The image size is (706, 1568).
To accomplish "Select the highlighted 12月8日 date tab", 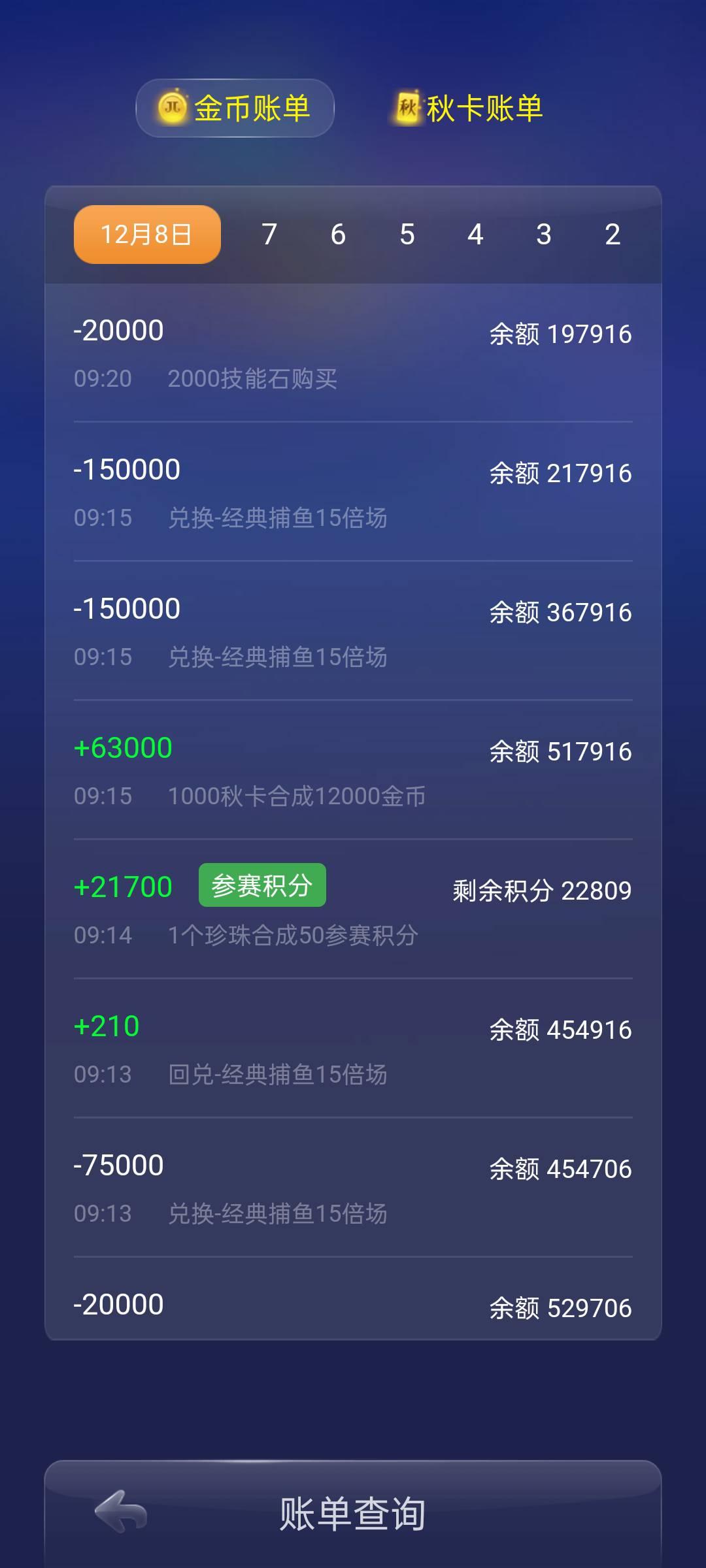I will click(146, 233).
